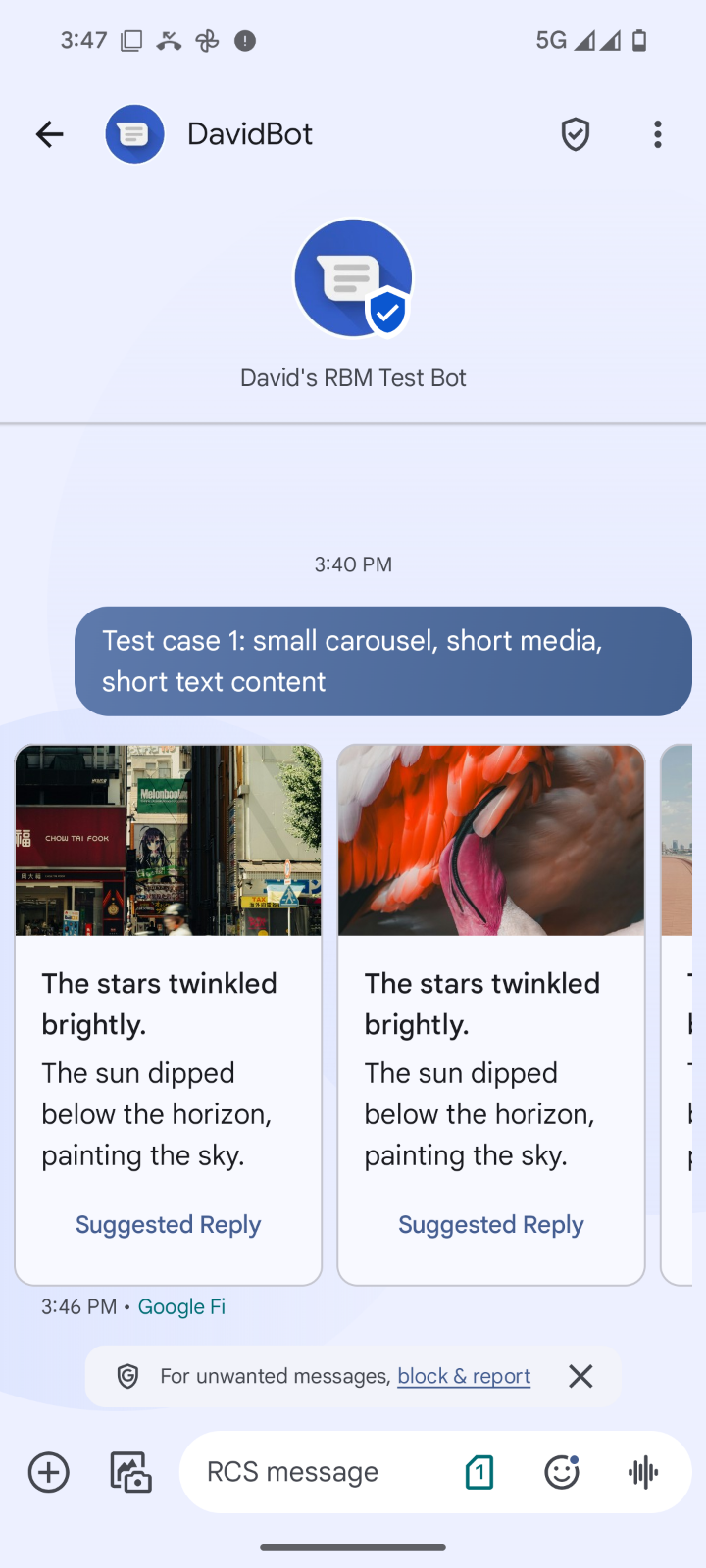Open the flamingo image in second card

[491, 840]
